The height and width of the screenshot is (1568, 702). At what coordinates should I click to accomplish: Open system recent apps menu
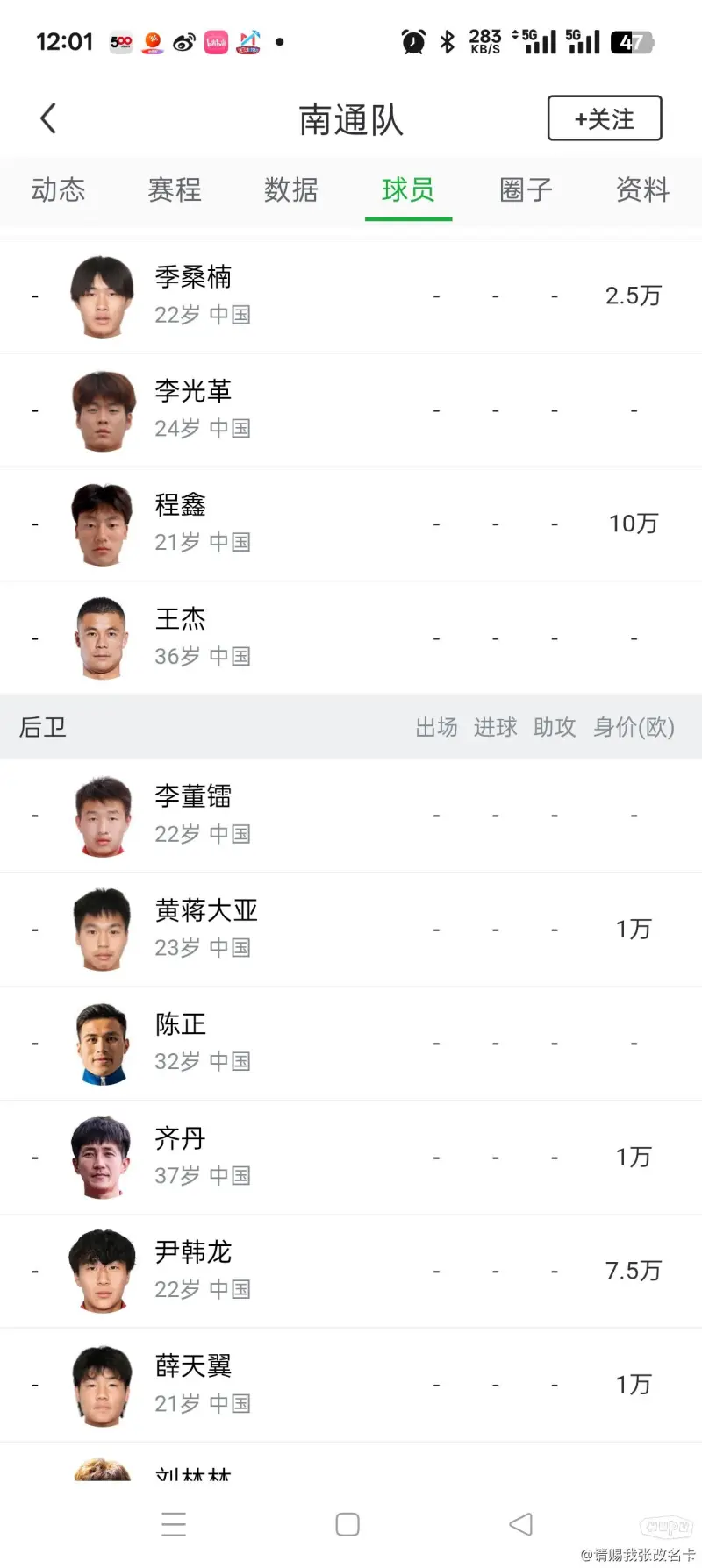174,1524
